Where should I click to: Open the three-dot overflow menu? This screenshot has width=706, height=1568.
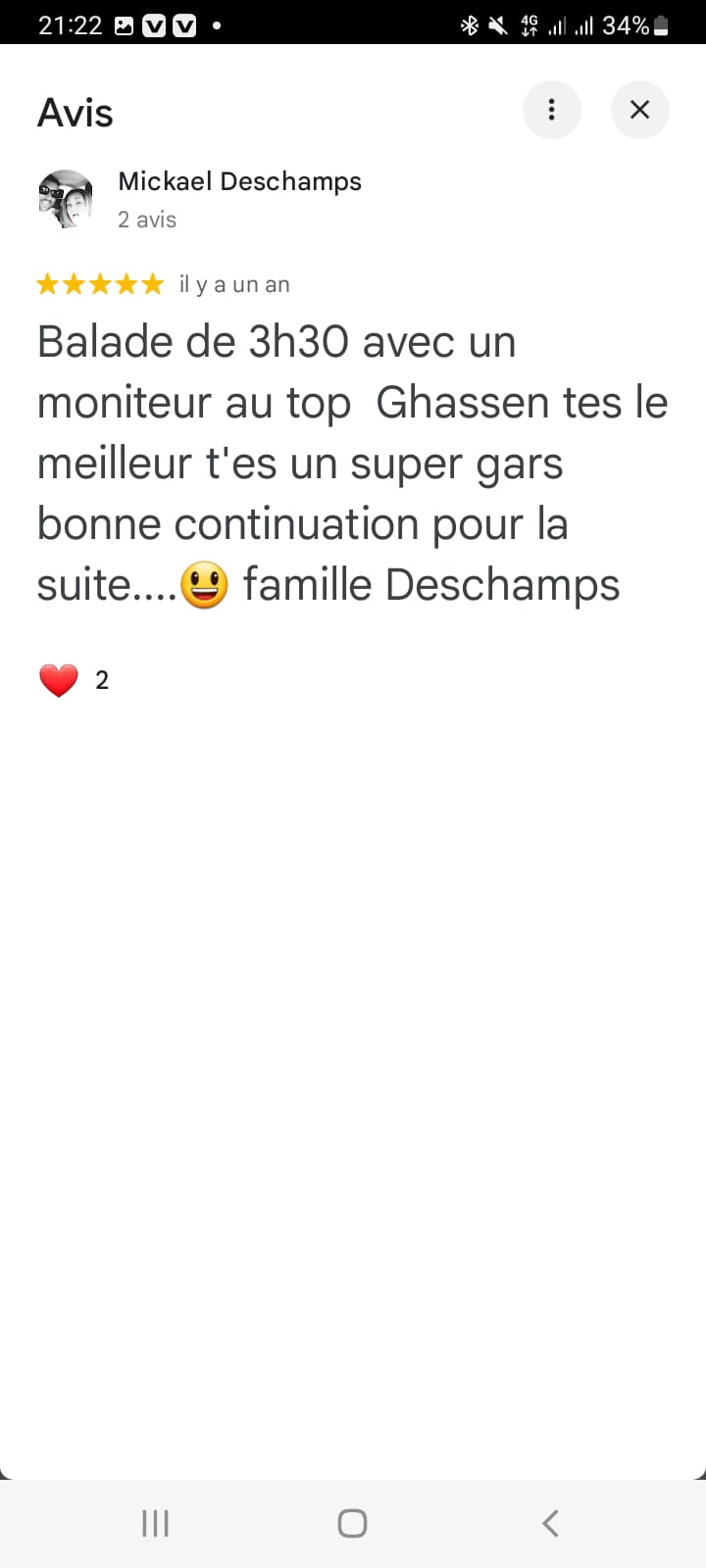click(552, 109)
